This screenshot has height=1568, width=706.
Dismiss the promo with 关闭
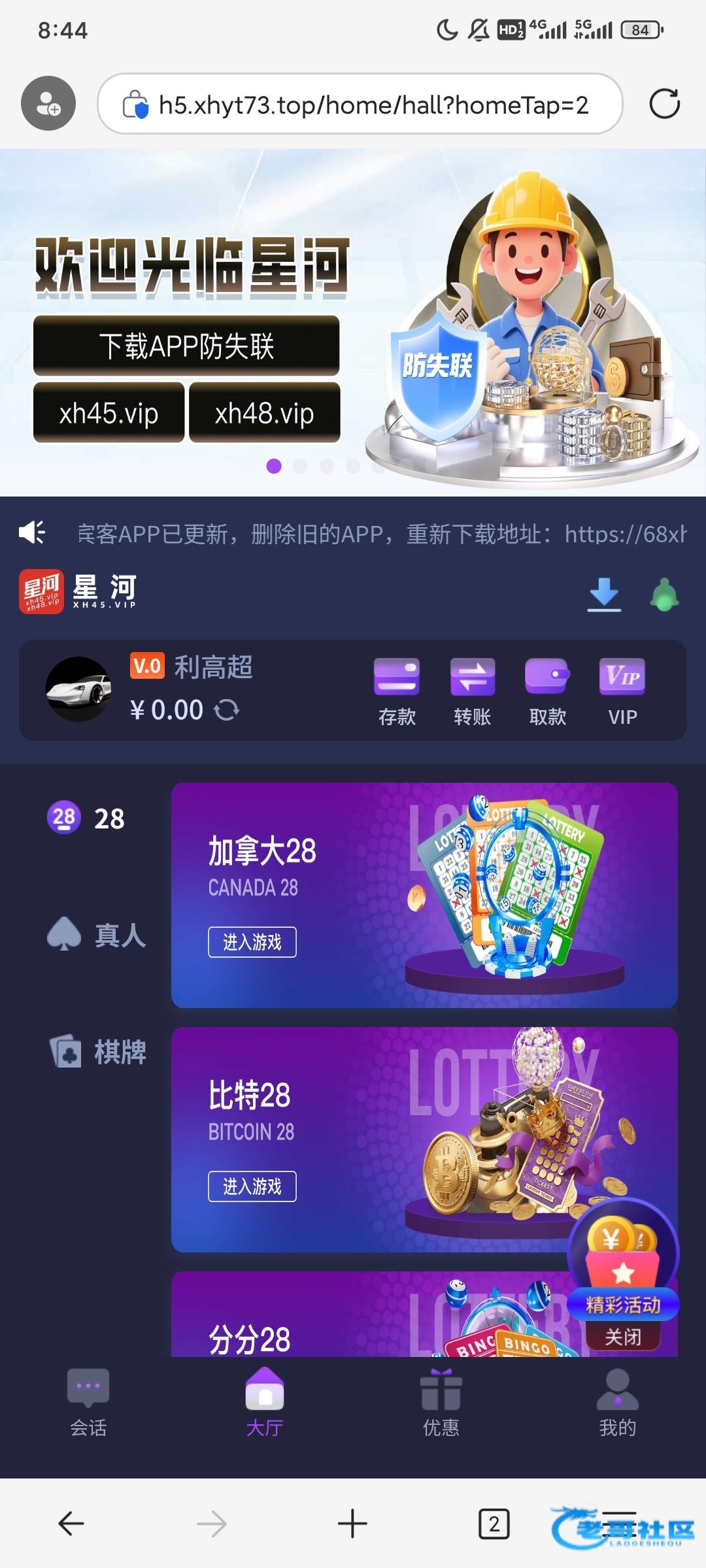click(623, 1337)
